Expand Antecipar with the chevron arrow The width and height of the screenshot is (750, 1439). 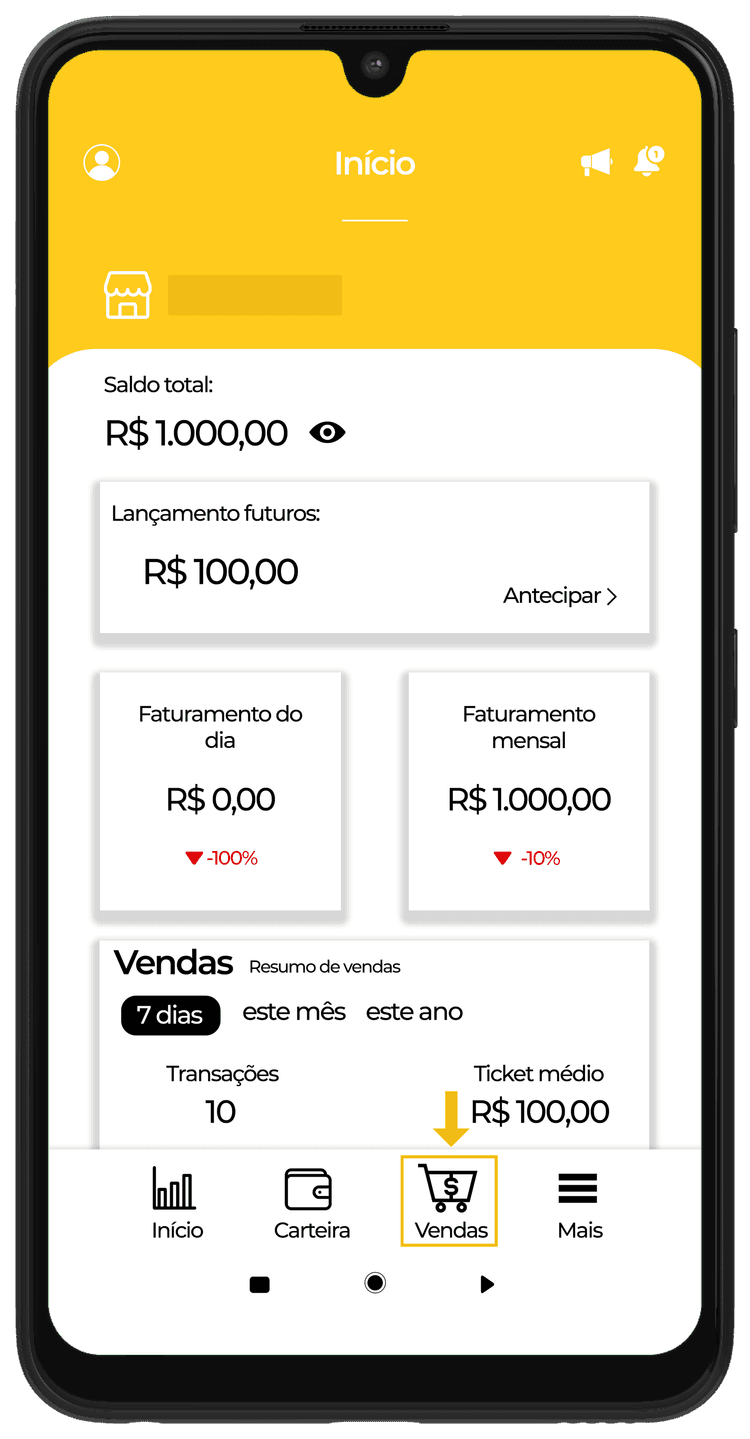click(612, 595)
